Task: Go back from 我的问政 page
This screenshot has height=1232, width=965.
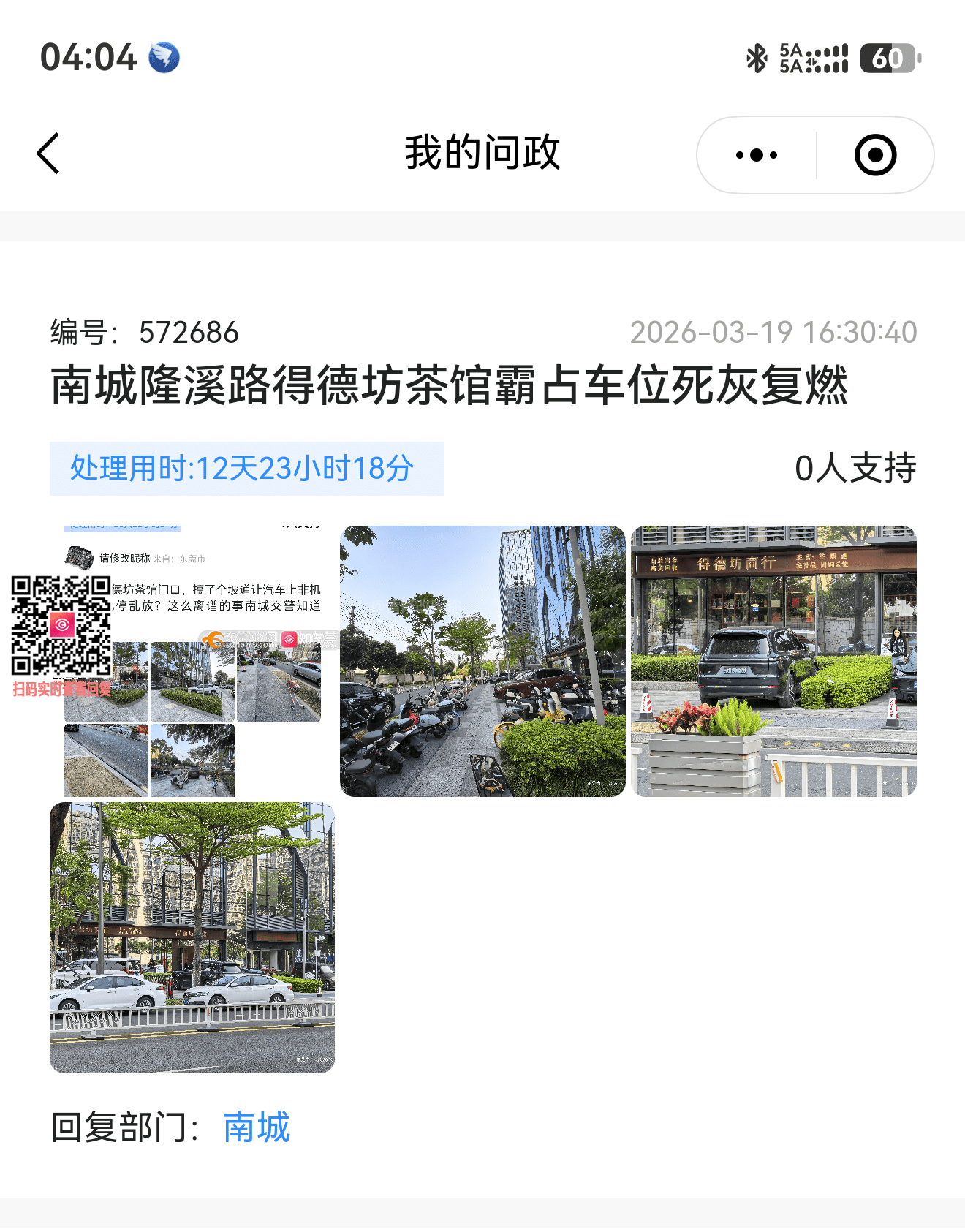Action: point(48,154)
